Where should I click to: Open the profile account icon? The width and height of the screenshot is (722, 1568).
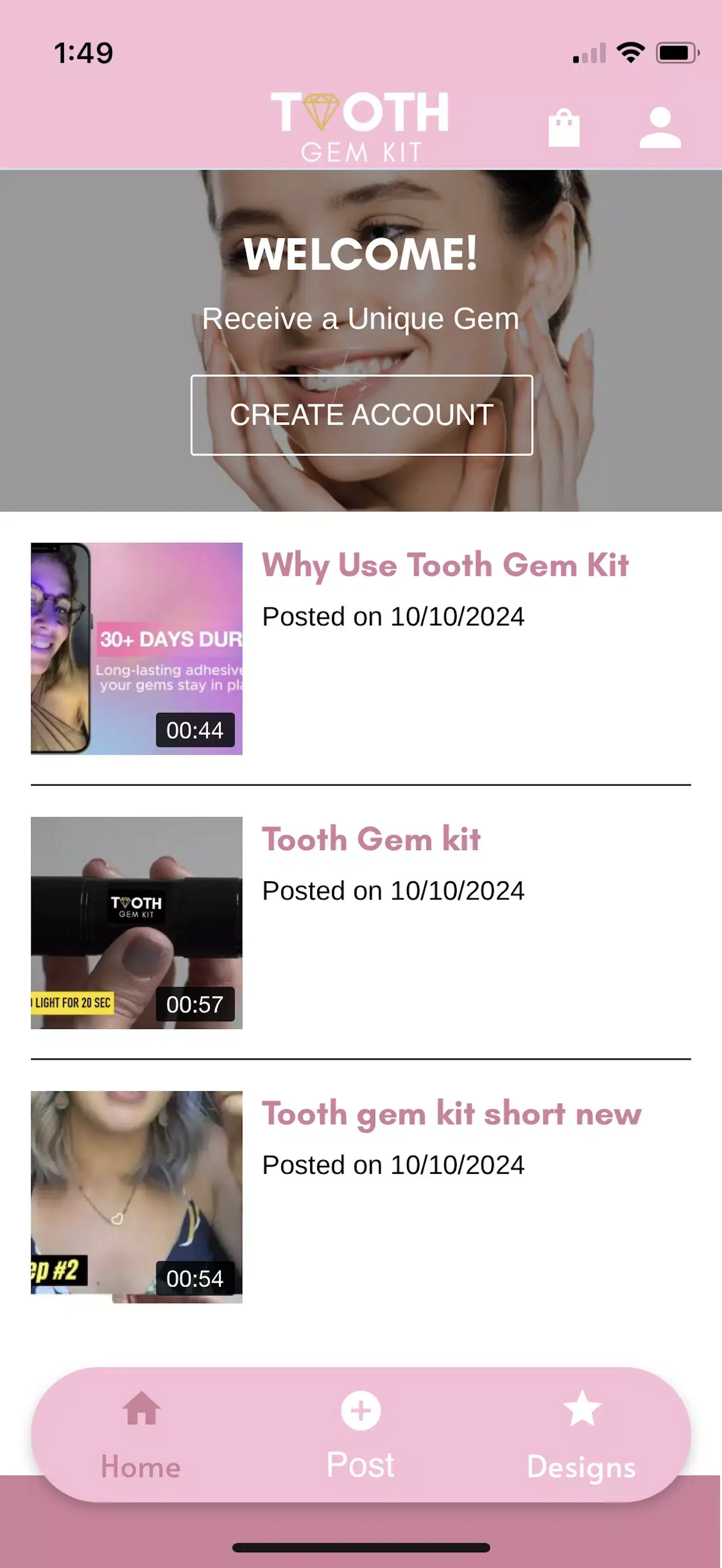pos(659,127)
